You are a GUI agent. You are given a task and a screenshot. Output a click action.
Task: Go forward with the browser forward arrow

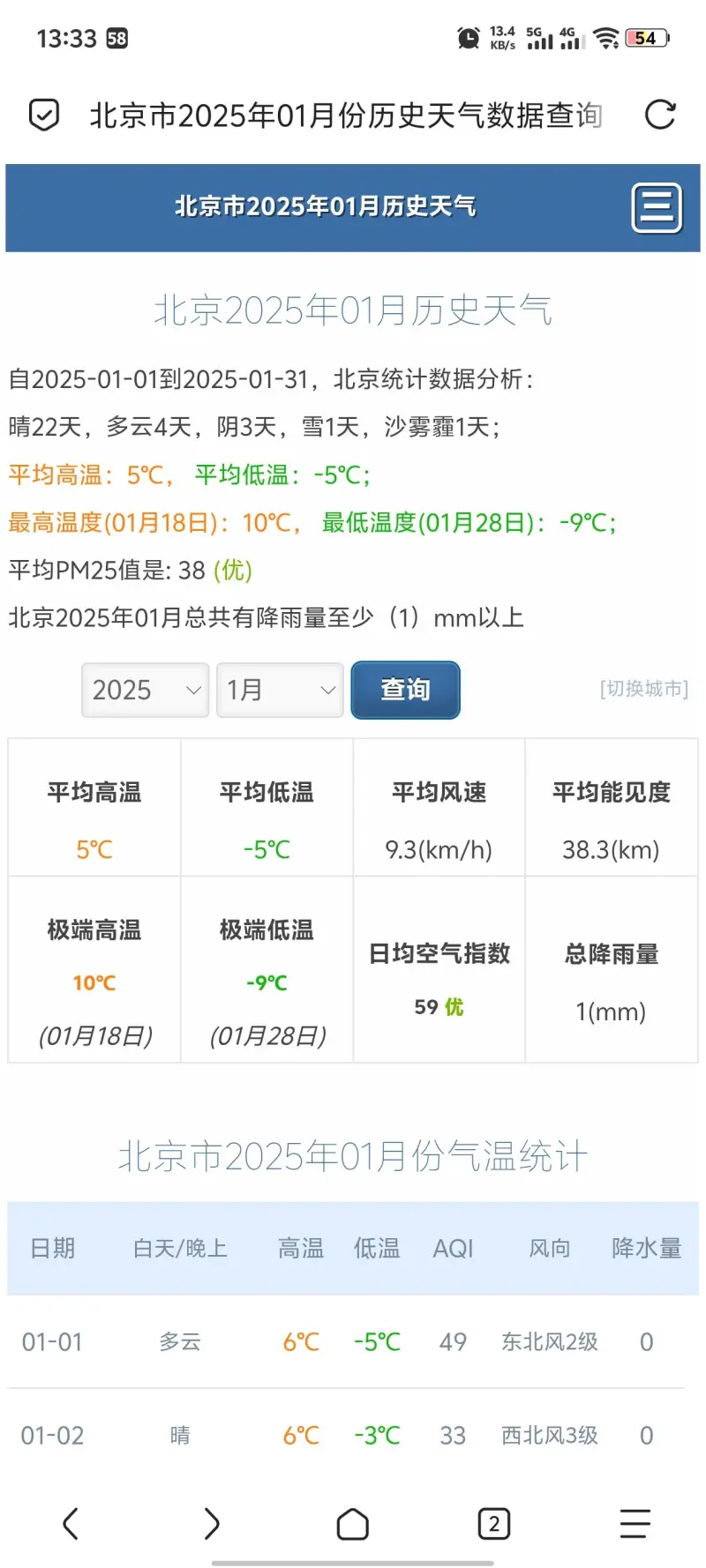(x=212, y=1523)
